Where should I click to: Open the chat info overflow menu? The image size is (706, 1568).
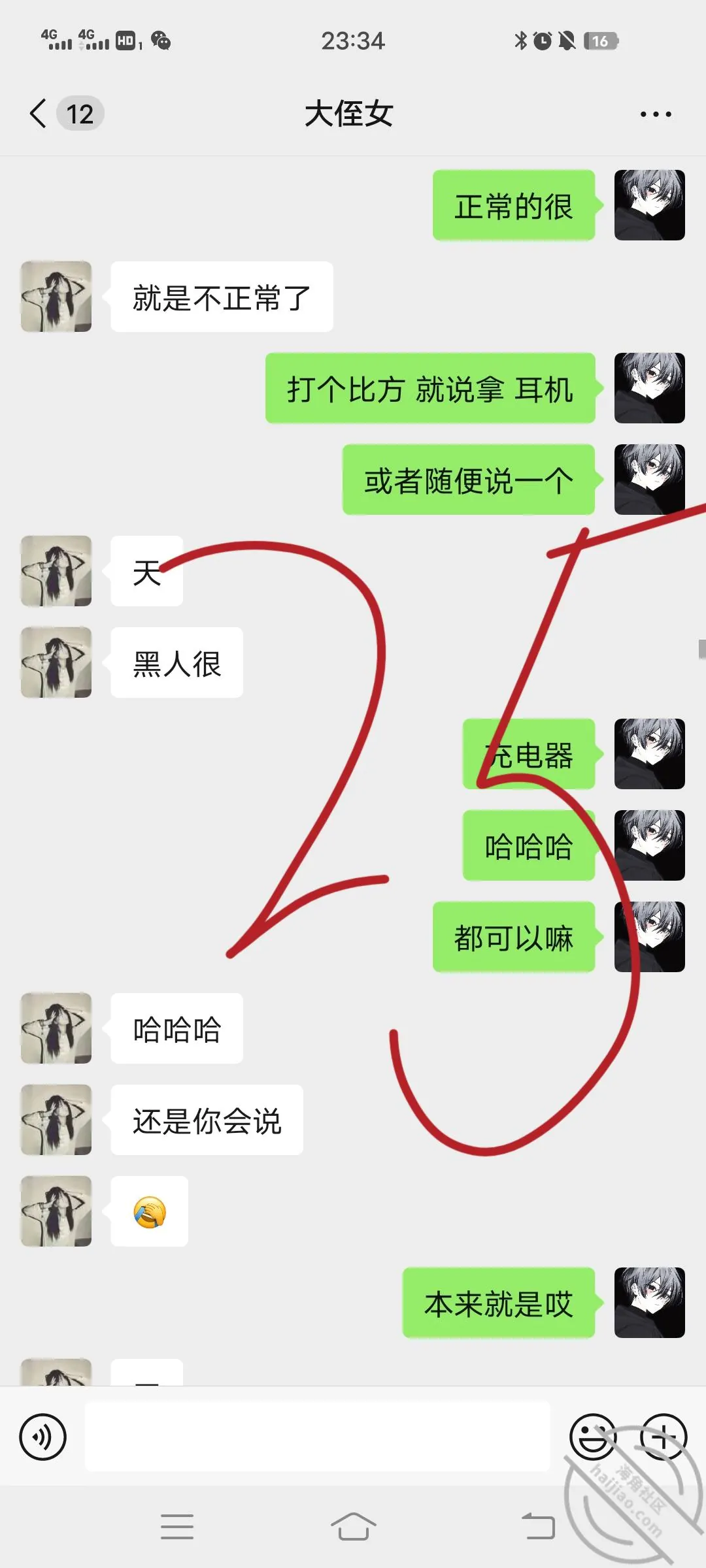(656, 114)
